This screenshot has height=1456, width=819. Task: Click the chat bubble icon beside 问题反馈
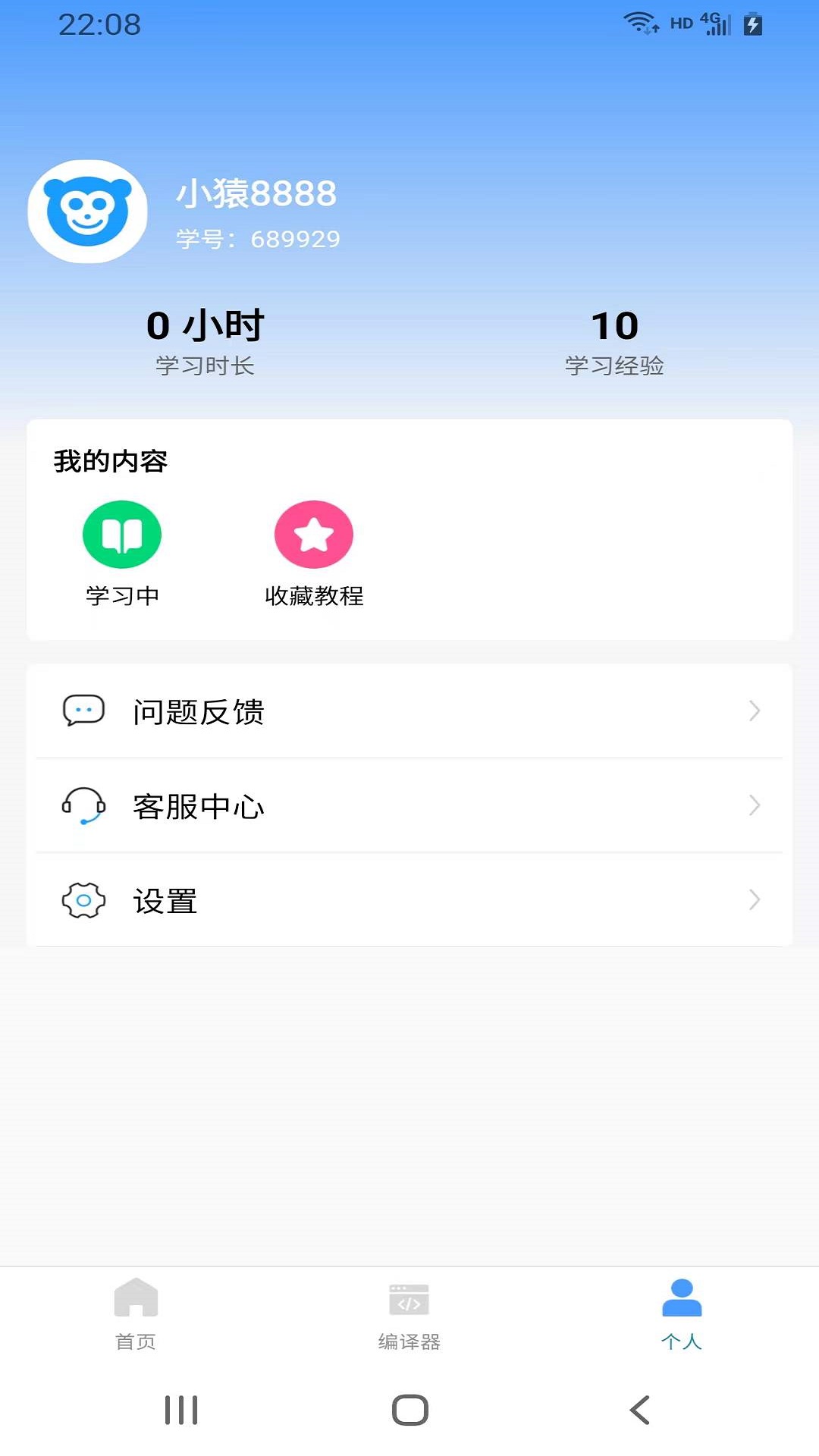(x=83, y=711)
